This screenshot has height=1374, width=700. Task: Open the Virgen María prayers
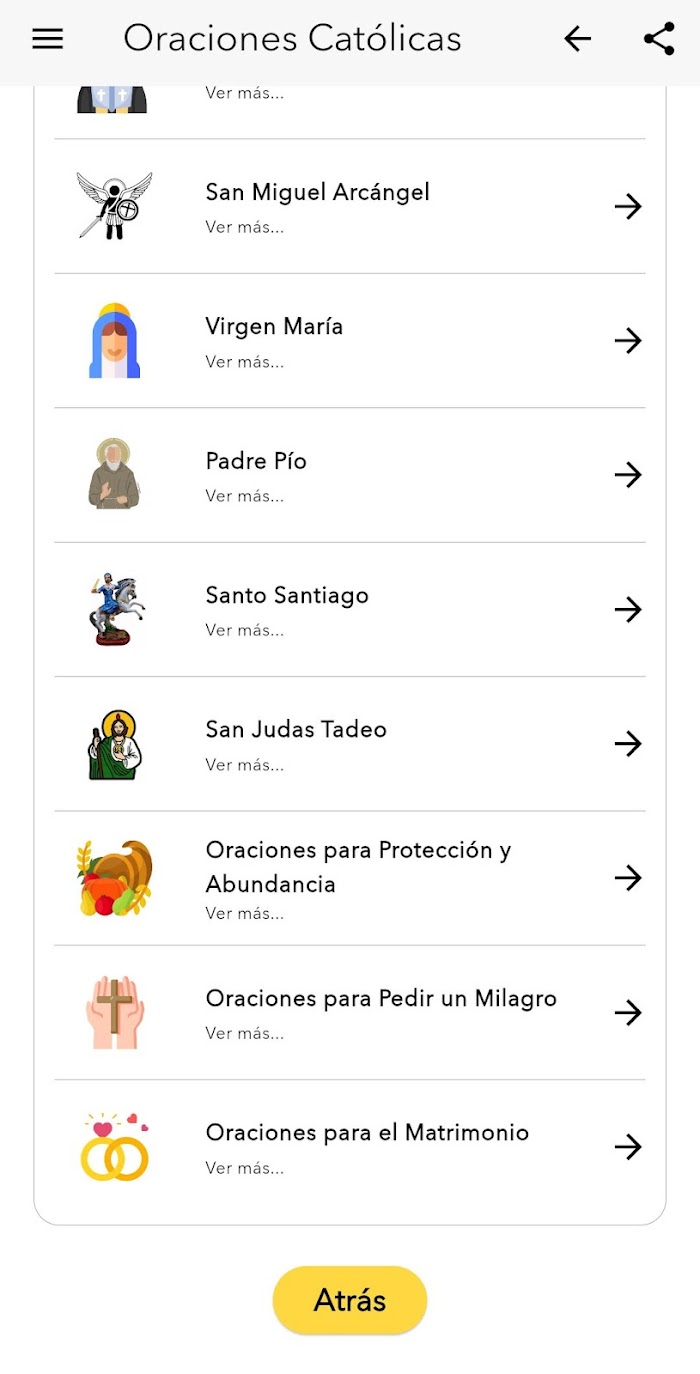(350, 341)
